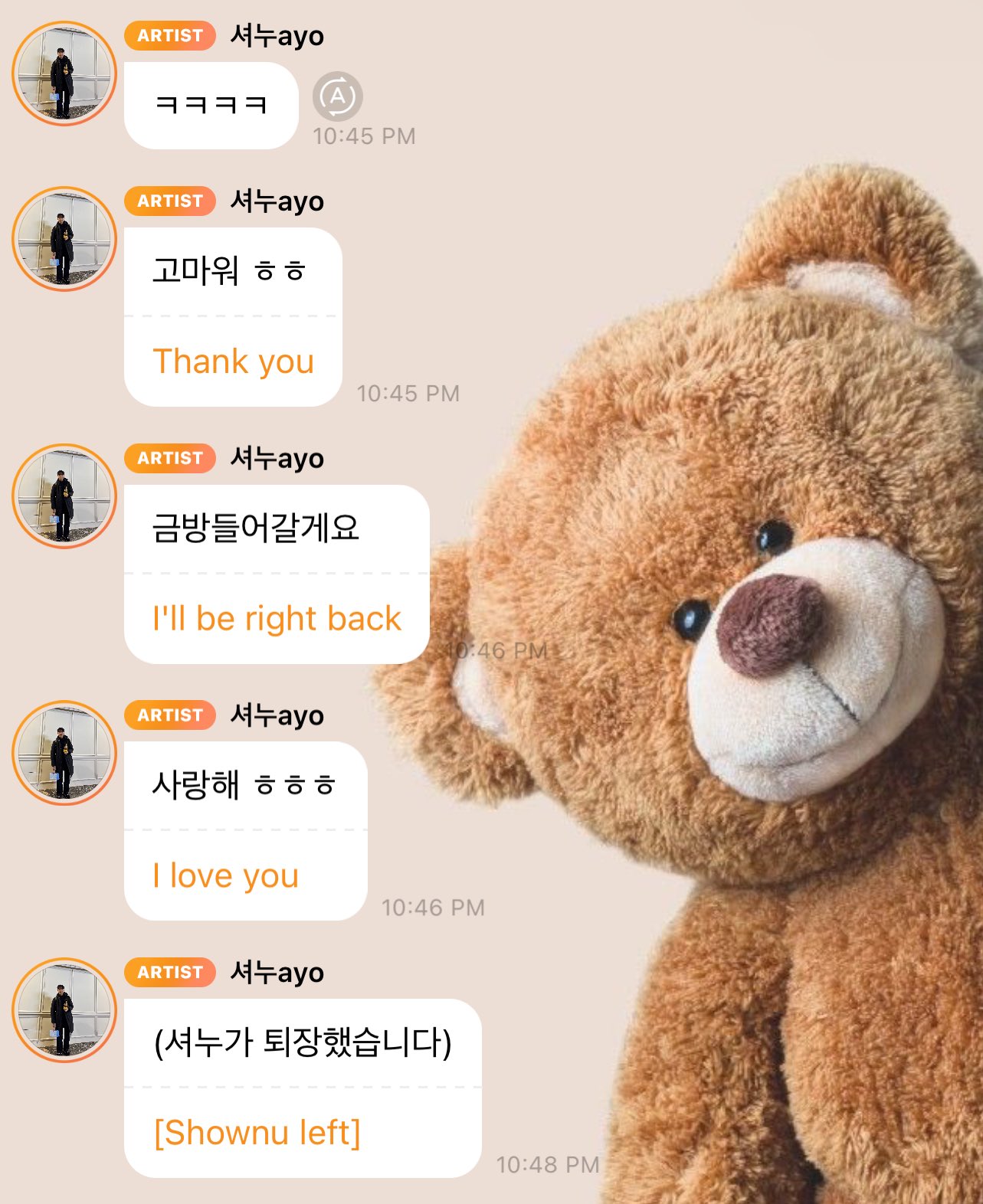Open the artist avatar next to the "Thank you" message
Viewport: 983px width, 1204px height.
[x=64, y=239]
